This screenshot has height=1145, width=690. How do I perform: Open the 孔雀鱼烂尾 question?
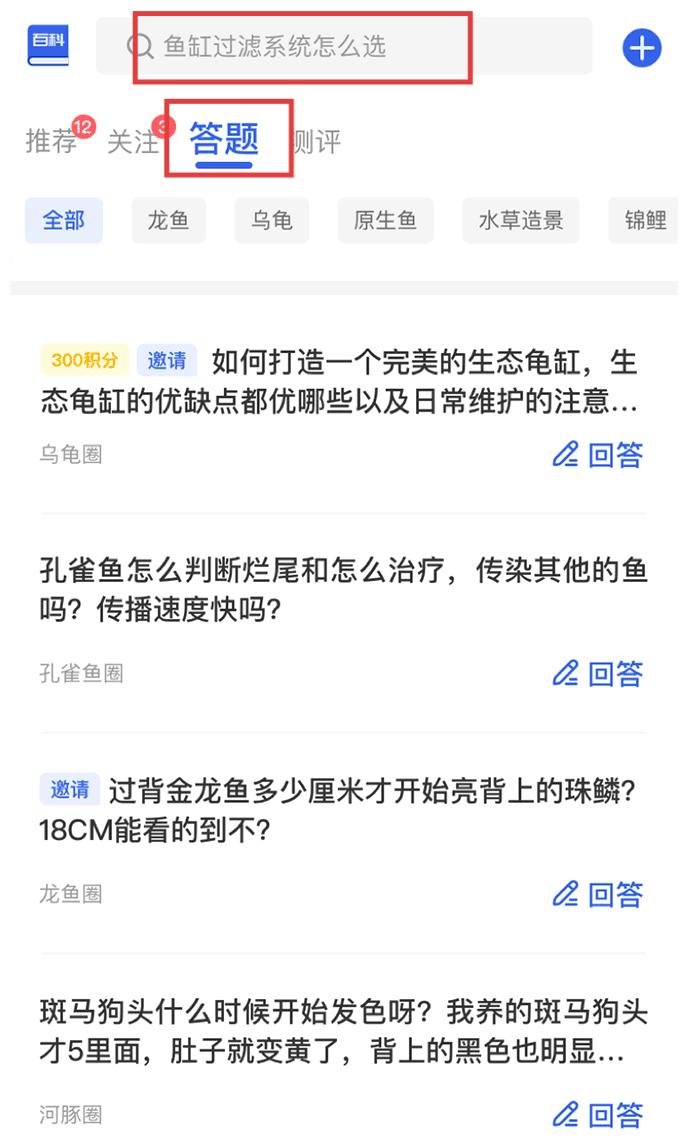pyautogui.click(x=343, y=589)
